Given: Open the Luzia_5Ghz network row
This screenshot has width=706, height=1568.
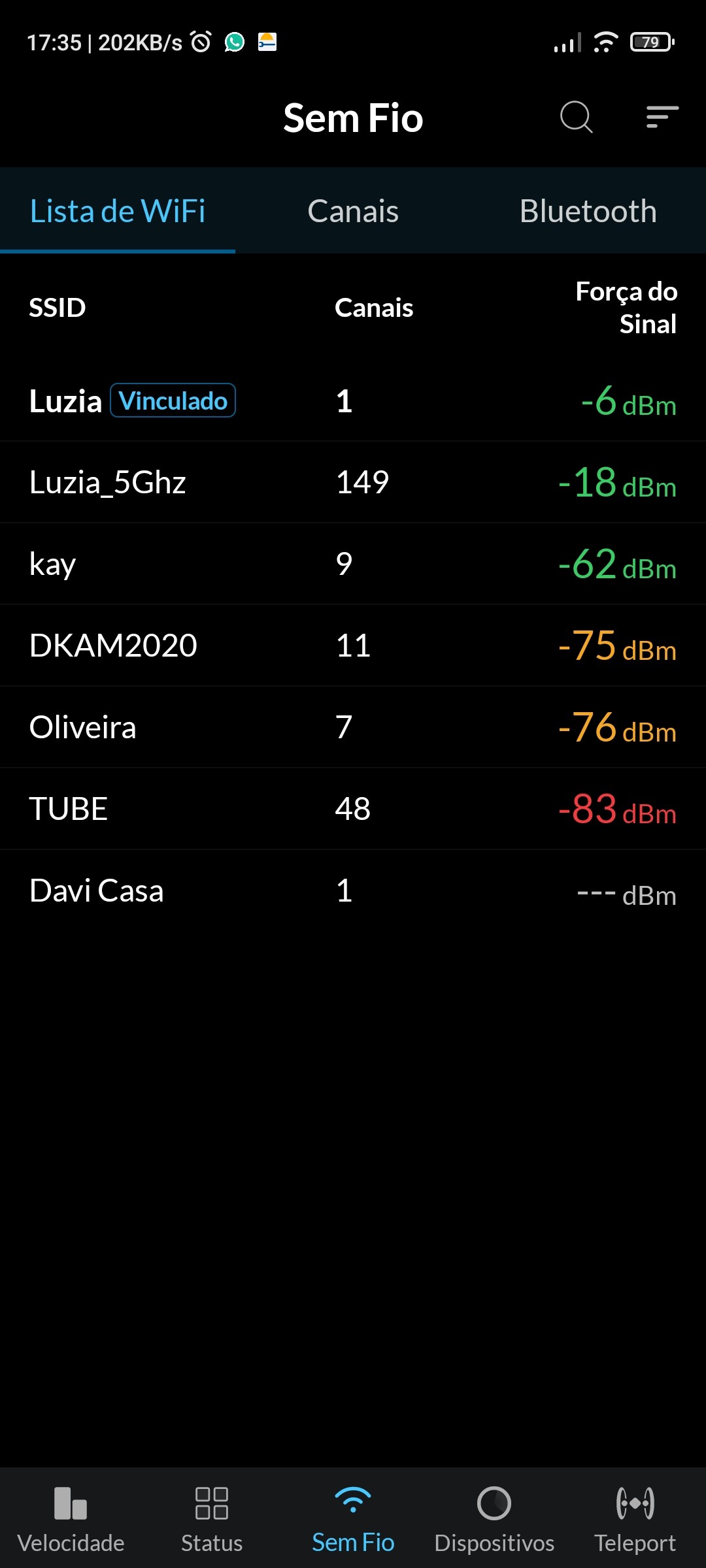Looking at the screenshot, I should pyautogui.click(x=353, y=482).
